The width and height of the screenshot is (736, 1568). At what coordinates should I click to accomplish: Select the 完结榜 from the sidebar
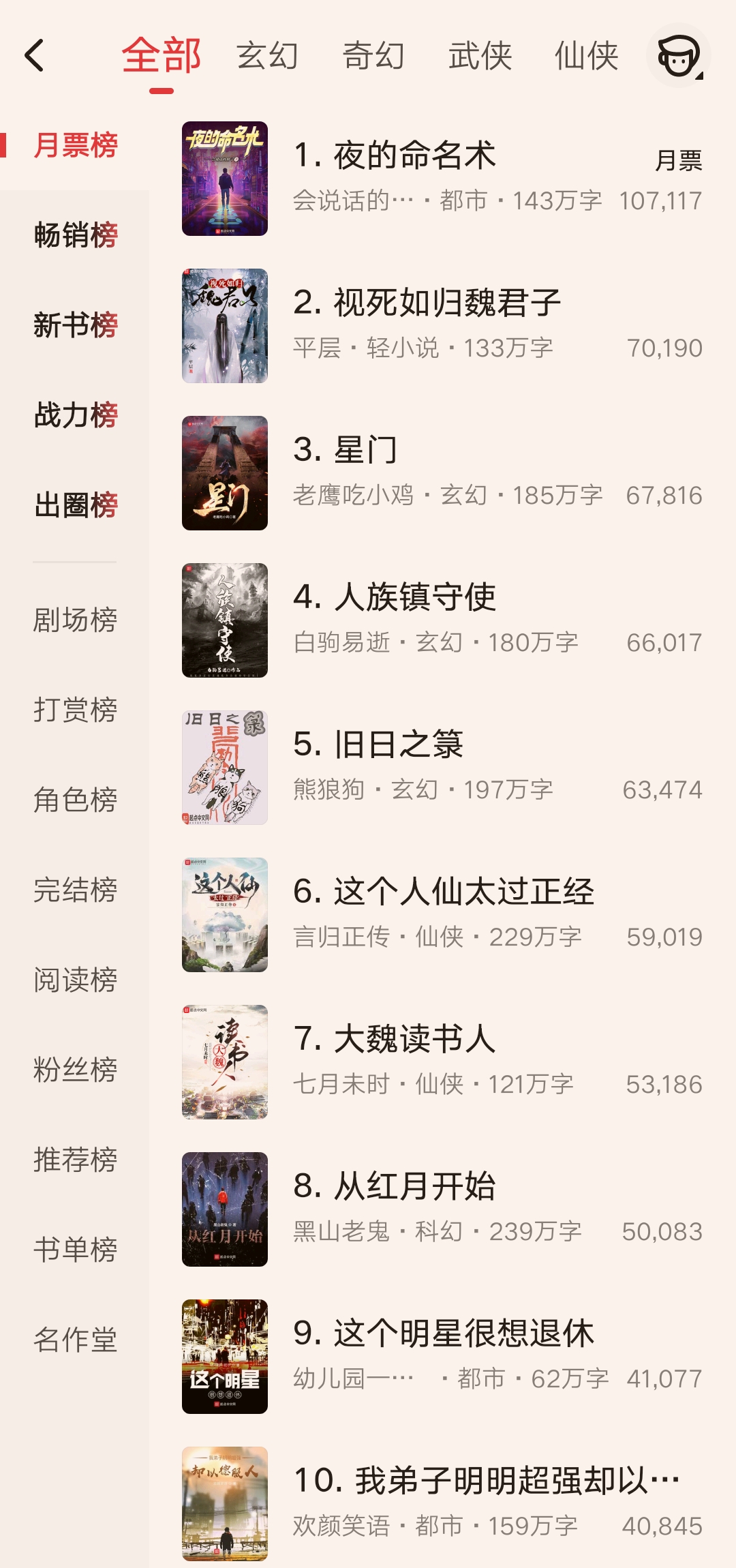coord(75,890)
